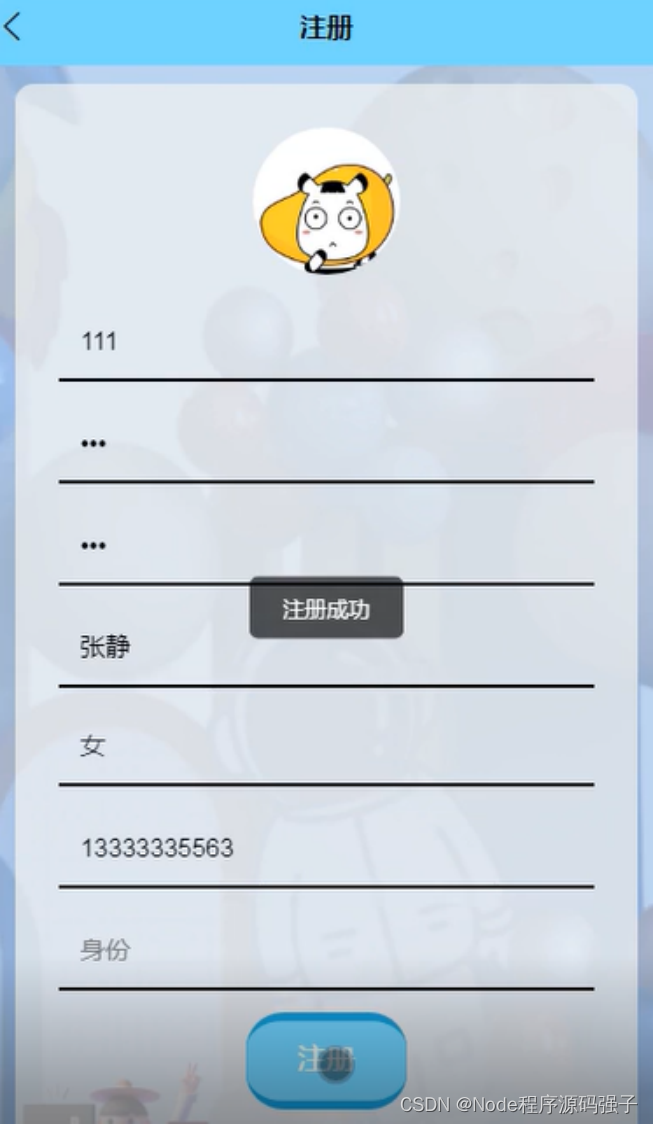Edit the phone number 13333335563

(x=326, y=849)
